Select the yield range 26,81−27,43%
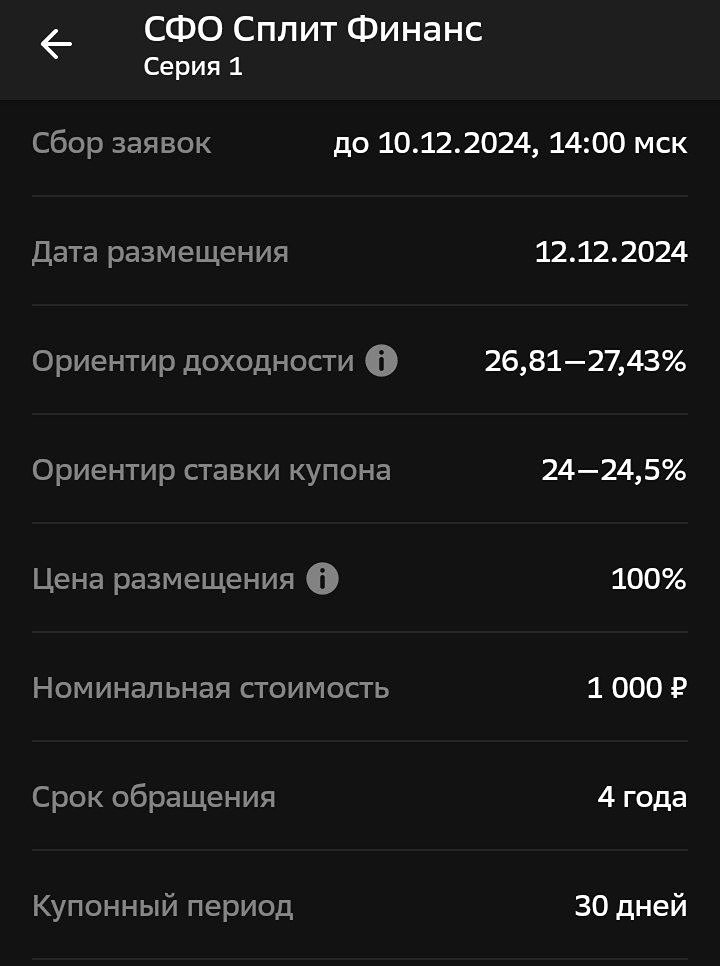Screen dimensions: 720x966 (585, 361)
